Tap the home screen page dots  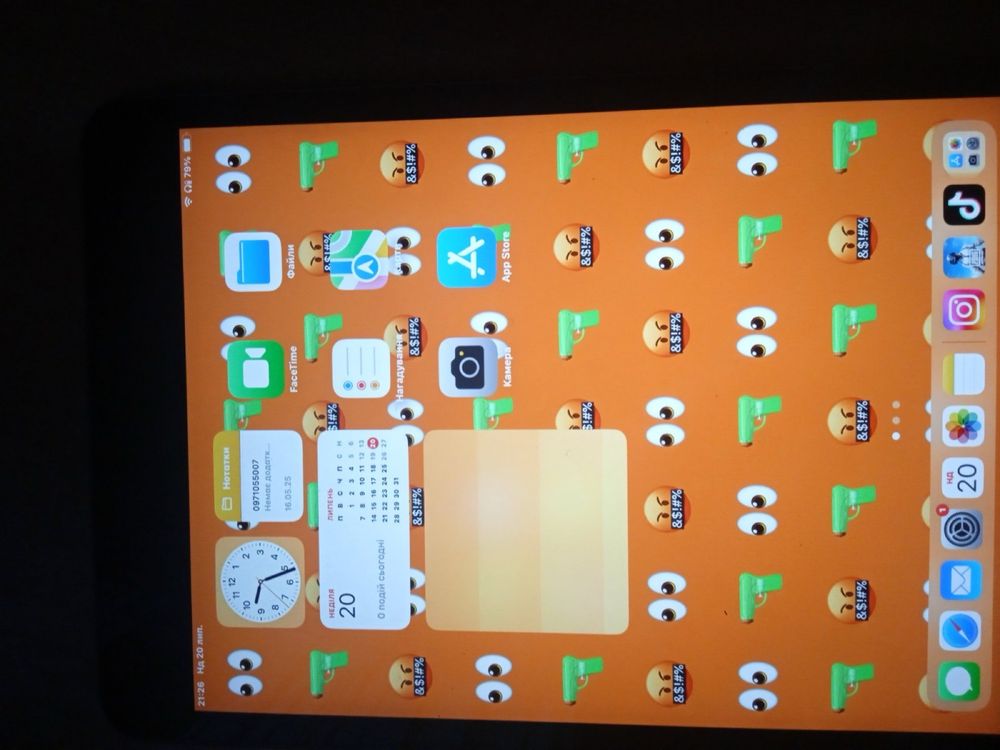(x=896, y=421)
